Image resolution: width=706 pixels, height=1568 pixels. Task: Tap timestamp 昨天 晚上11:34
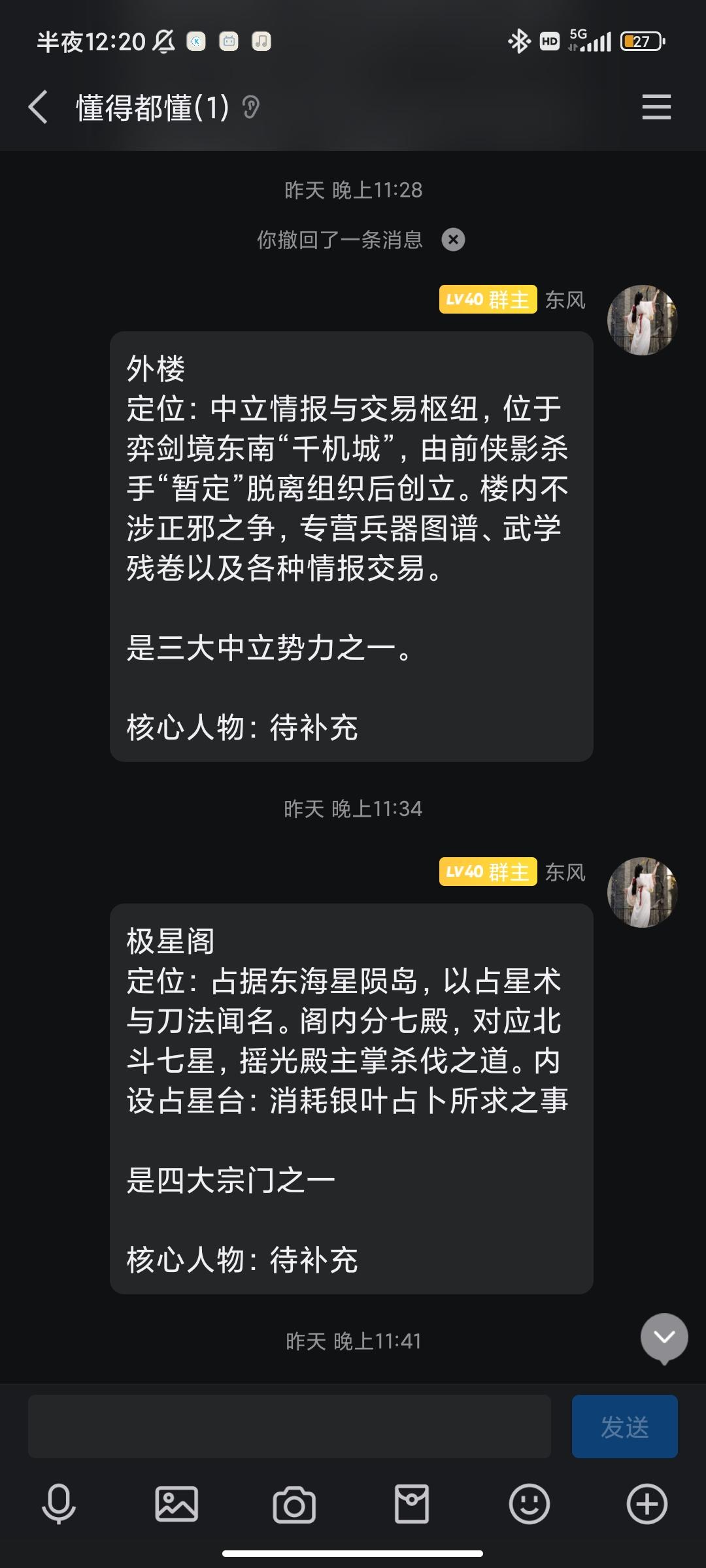click(x=353, y=808)
